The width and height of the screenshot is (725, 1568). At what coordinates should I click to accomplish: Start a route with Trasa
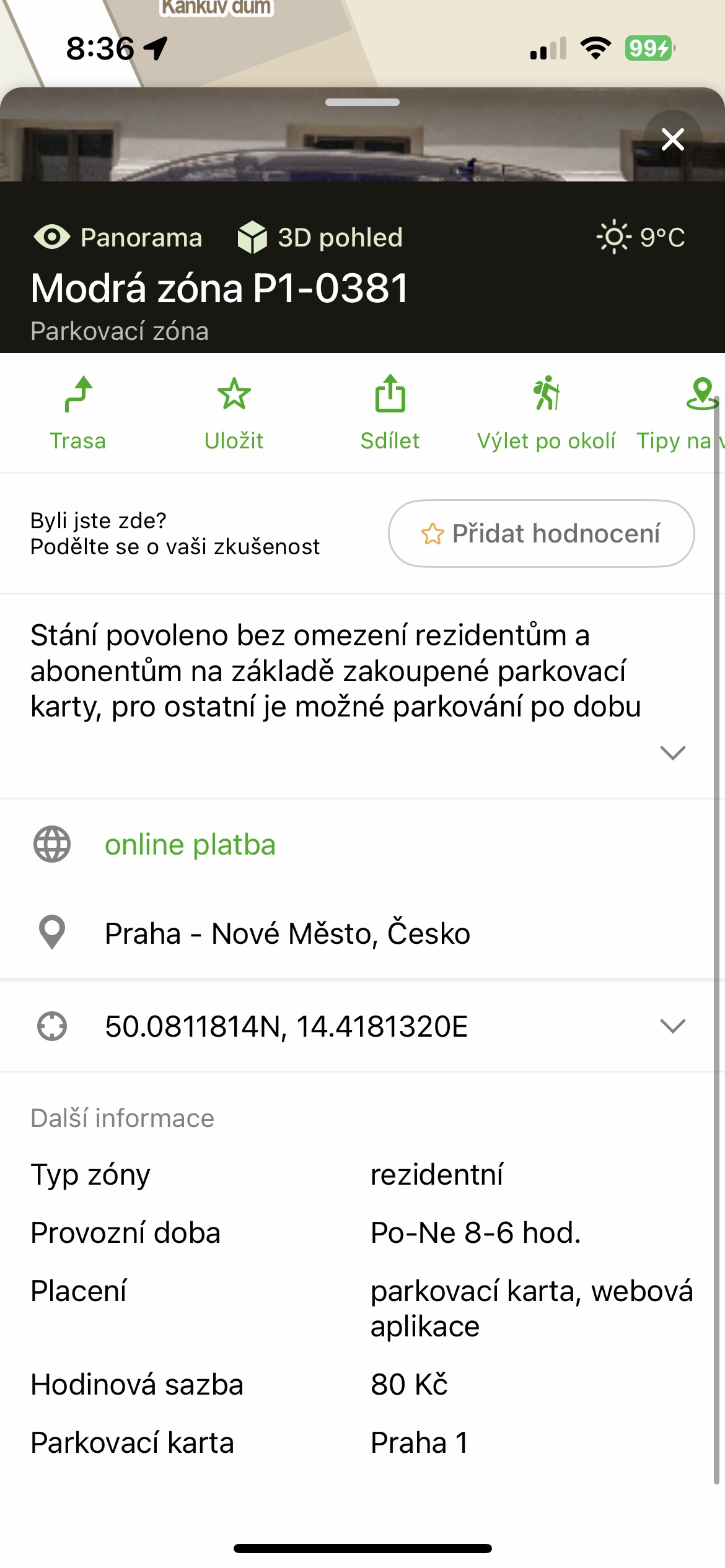point(78,413)
